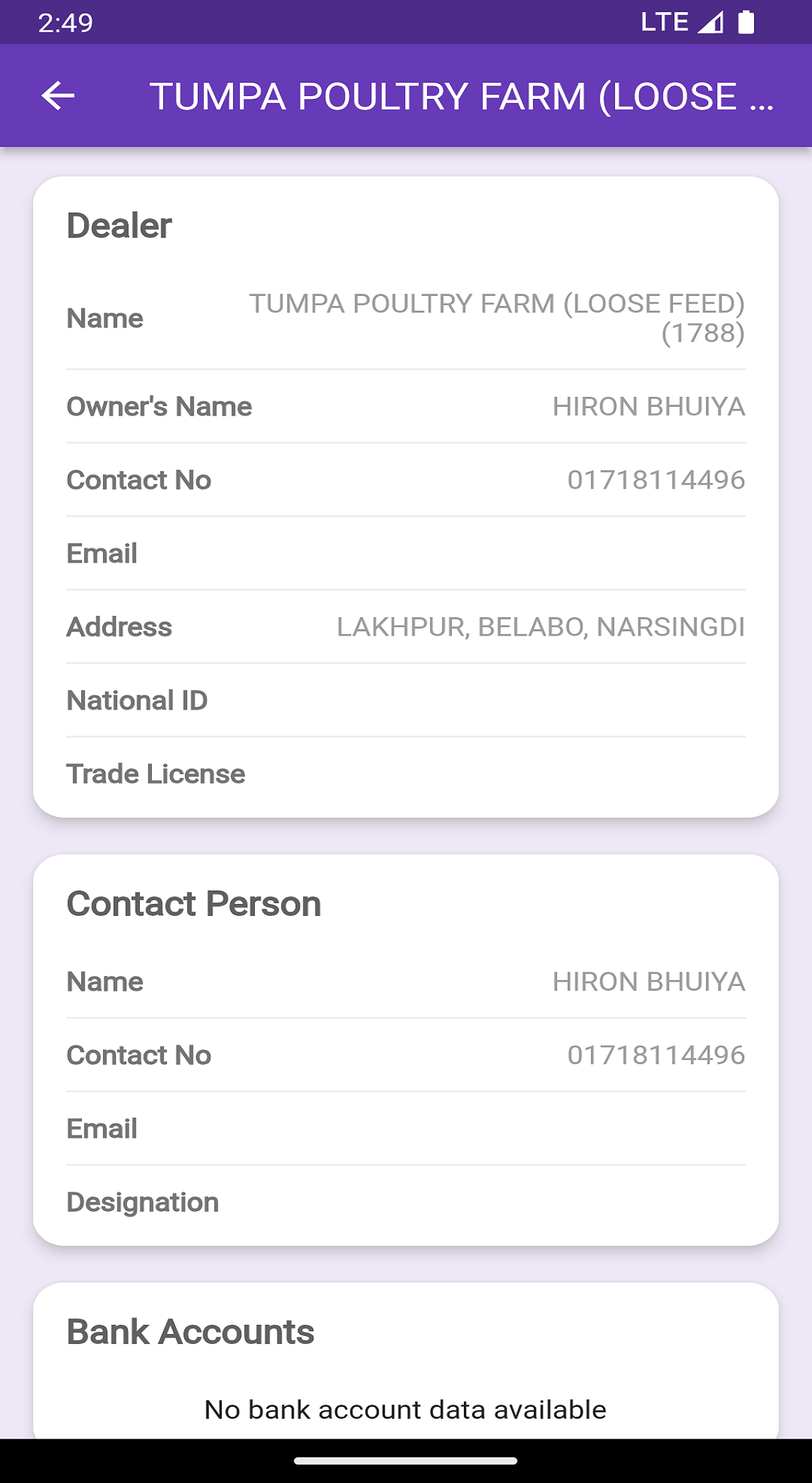
Task: Go back using the top-left arrow
Action: (x=58, y=96)
